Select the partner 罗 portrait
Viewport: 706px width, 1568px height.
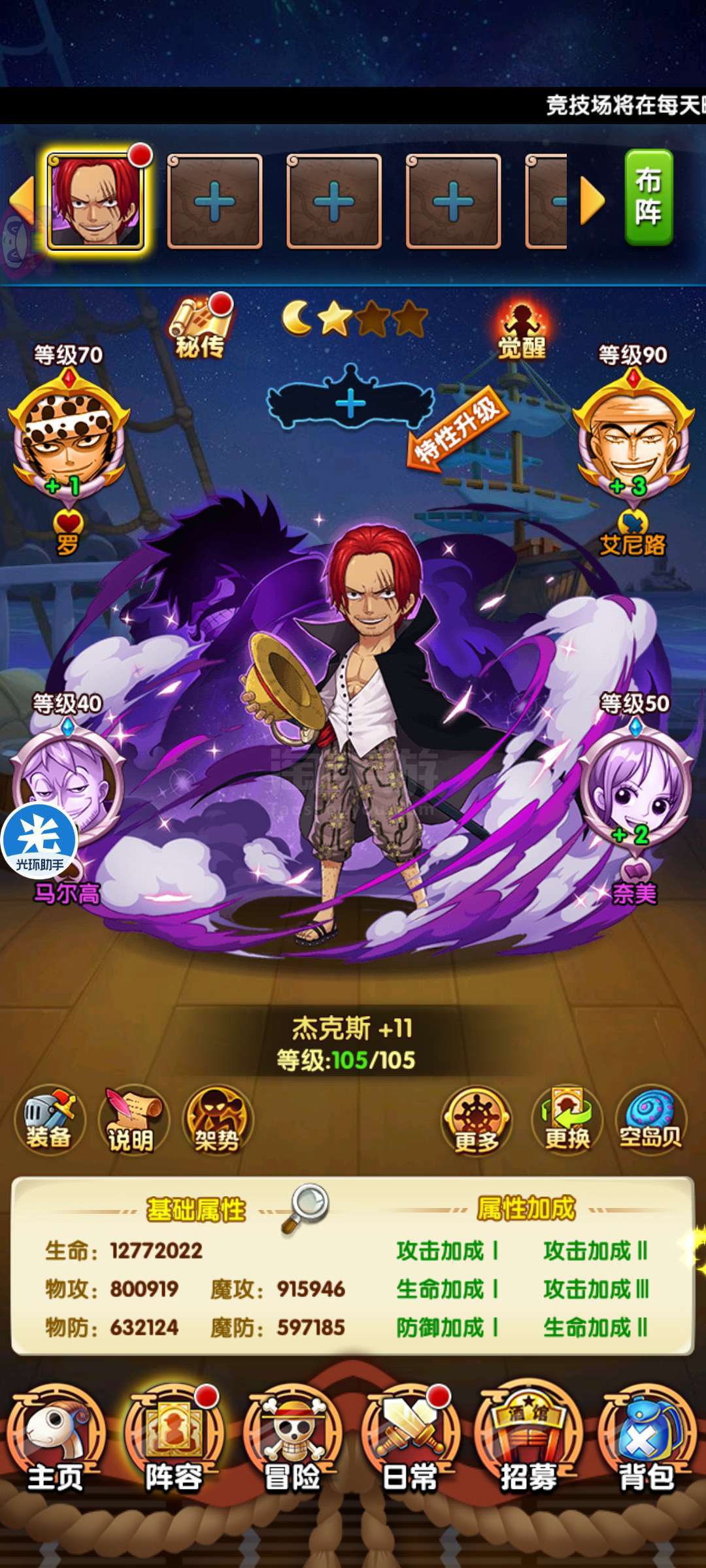click(x=68, y=439)
